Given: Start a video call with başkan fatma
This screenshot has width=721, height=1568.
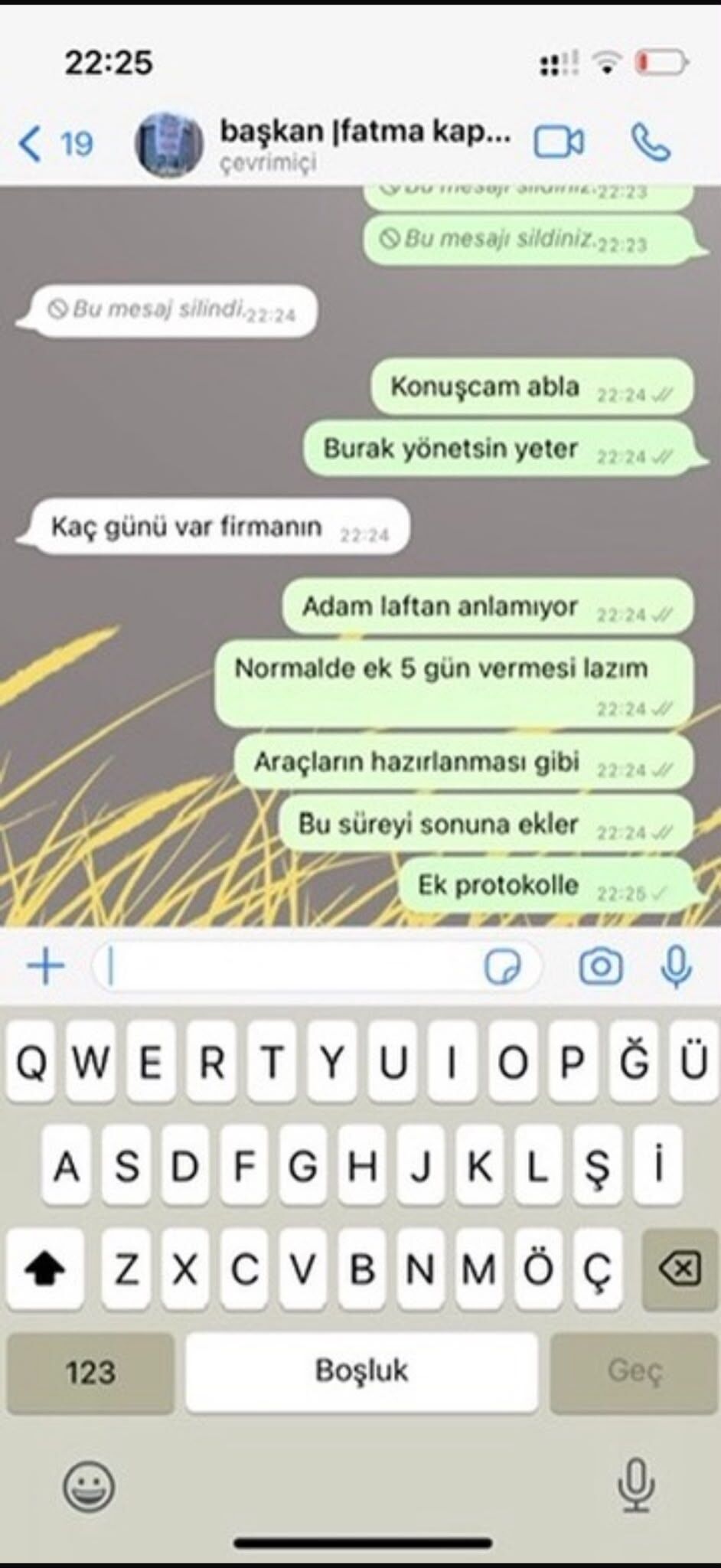Looking at the screenshot, I should point(559,142).
